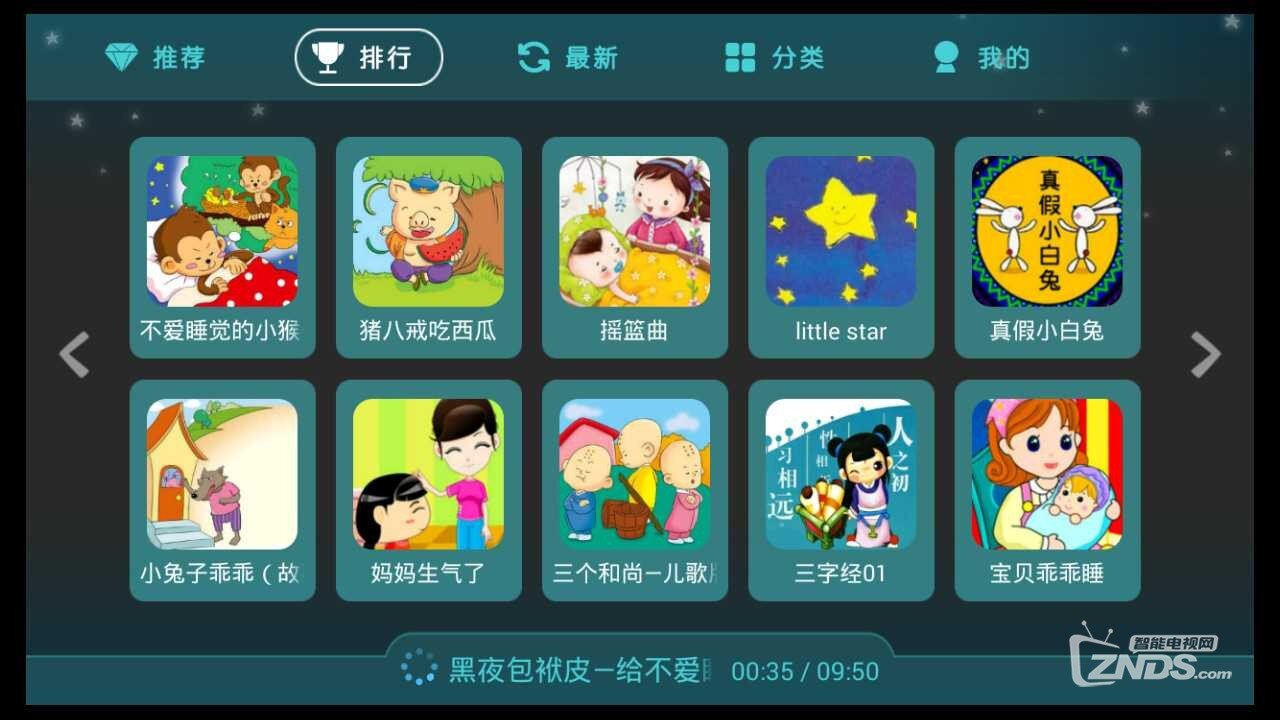Open 妈妈生气了
This screenshot has width=1280, height=720.
428,490
